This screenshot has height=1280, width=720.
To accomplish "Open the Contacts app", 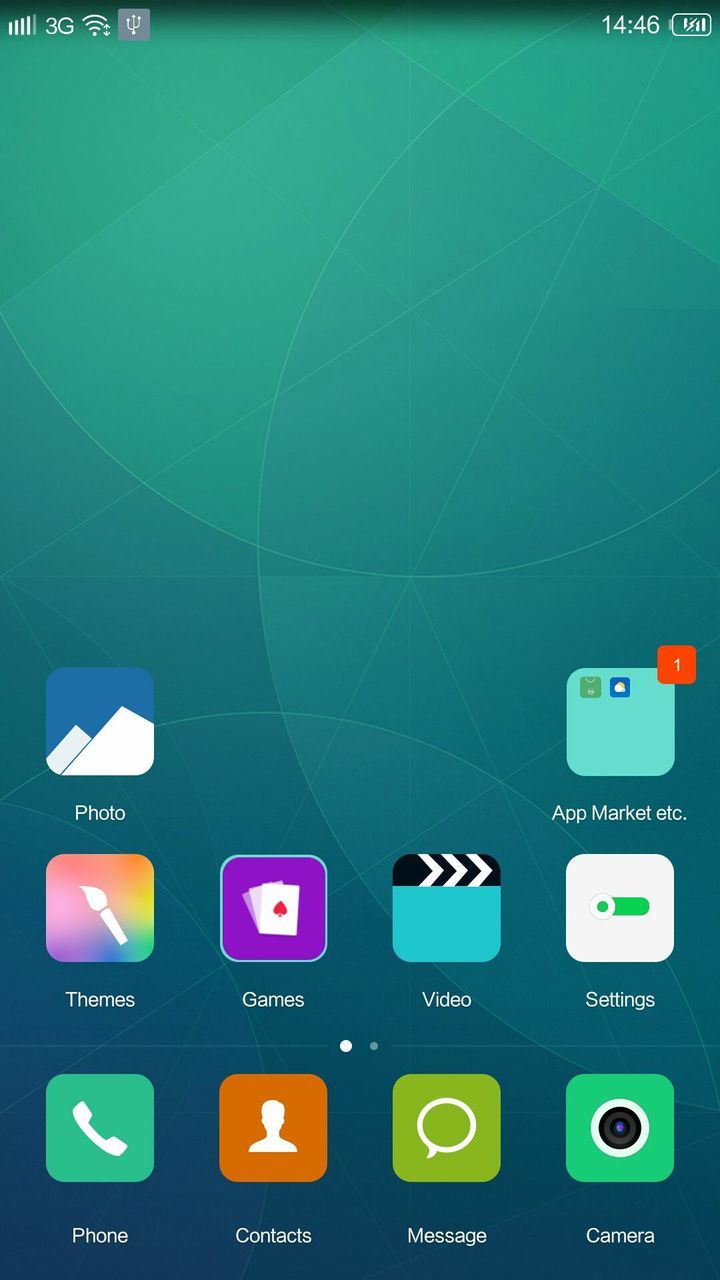I will (x=273, y=1128).
